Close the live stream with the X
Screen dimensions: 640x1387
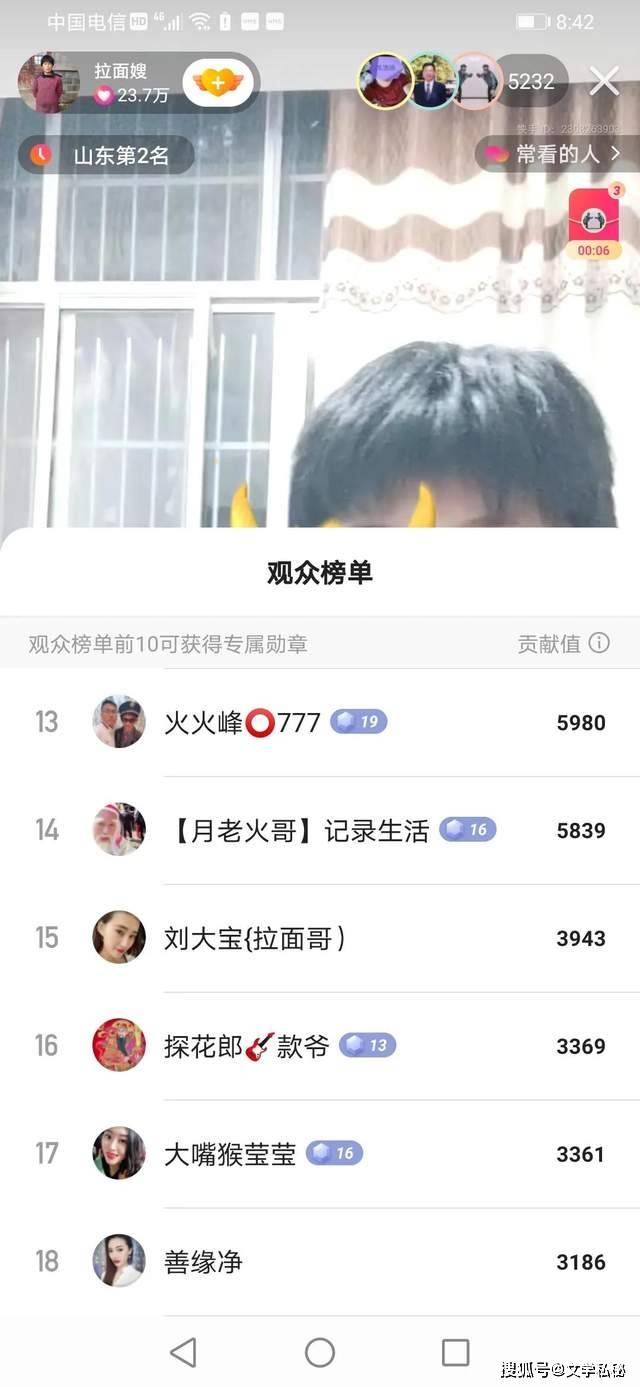(x=604, y=81)
